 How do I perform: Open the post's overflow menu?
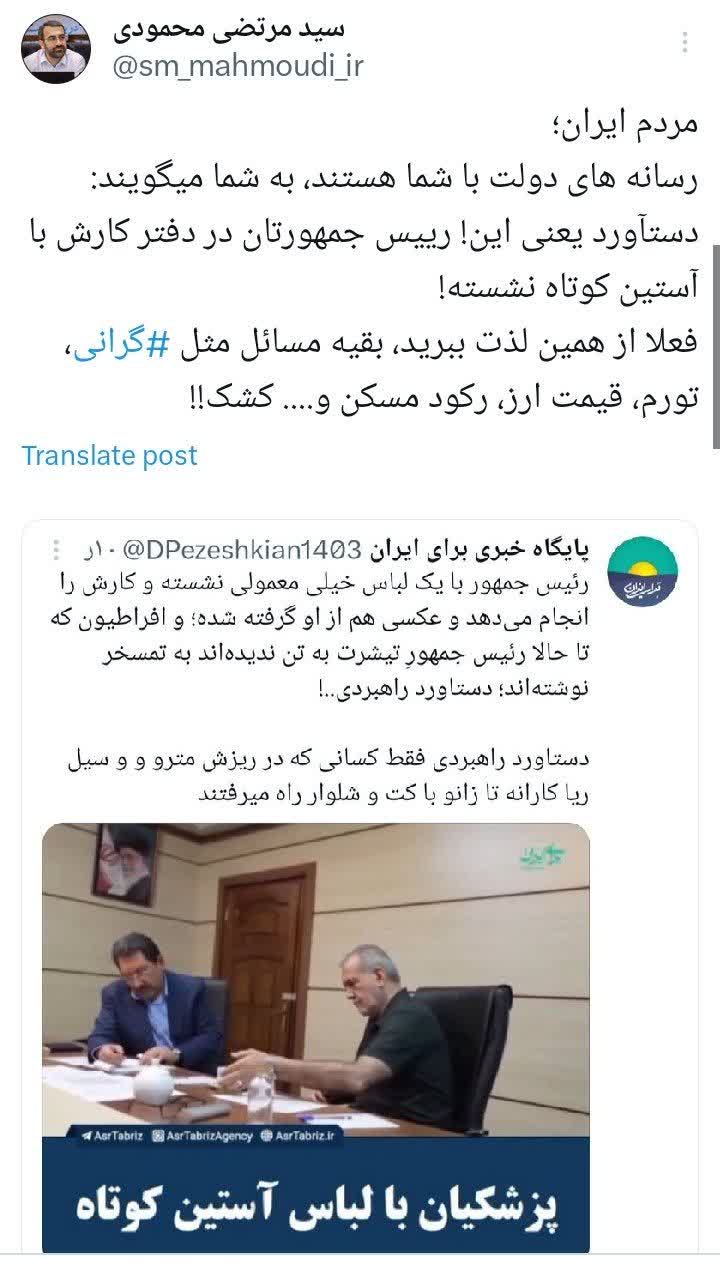coord(685,42)
